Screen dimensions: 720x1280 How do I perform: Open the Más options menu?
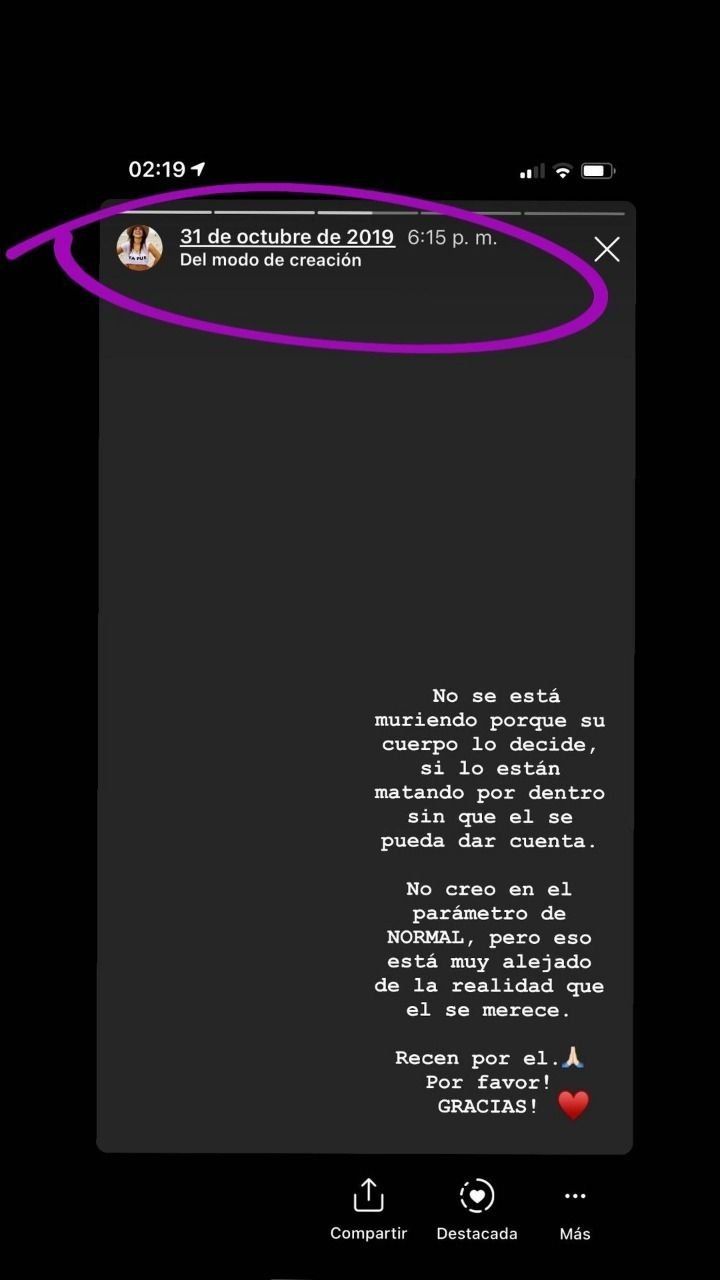pos(575,1207)
